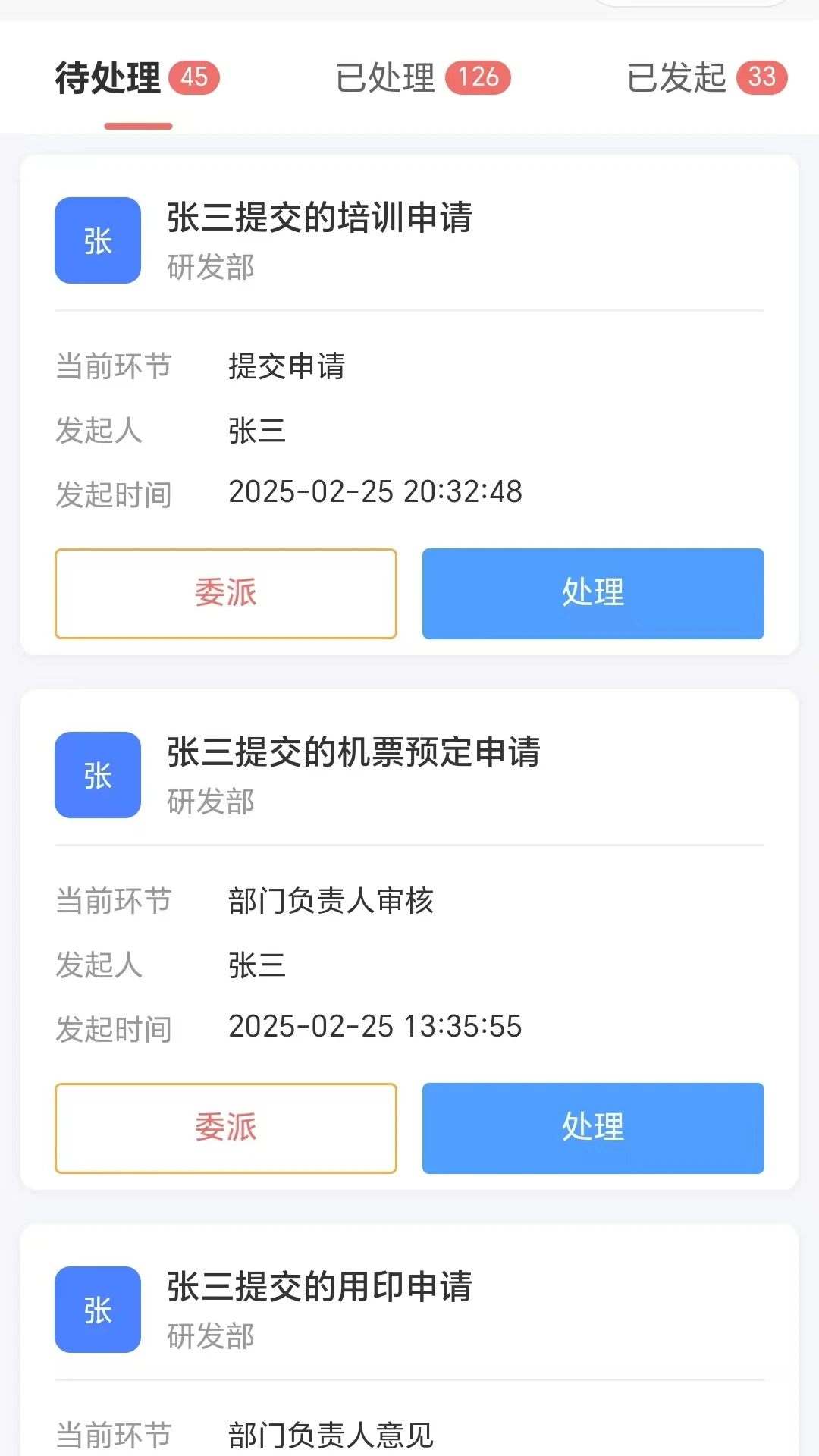819x1456 pixels.
Task: Tap 处理 on the flight booking application card
Action: 593,1128
